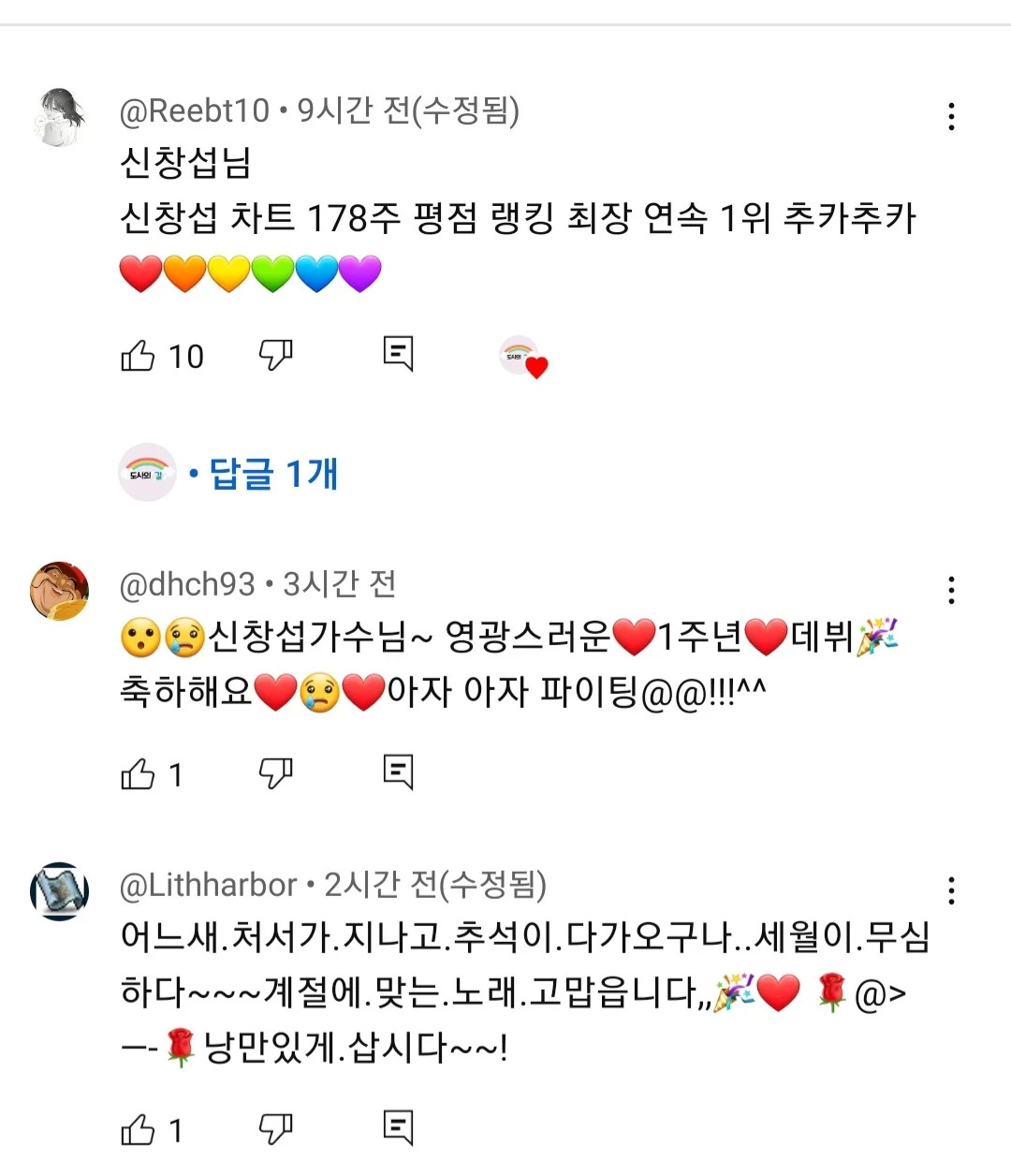1011x1176 pixels.
Task: Like the comment by @Reebt10
Action: click(139, 356)
